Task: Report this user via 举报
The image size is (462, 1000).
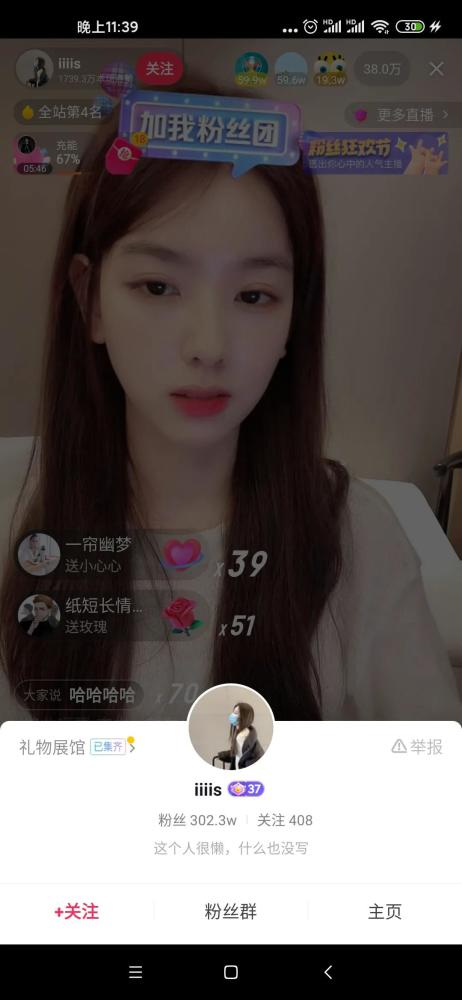Action: [417, 747]
